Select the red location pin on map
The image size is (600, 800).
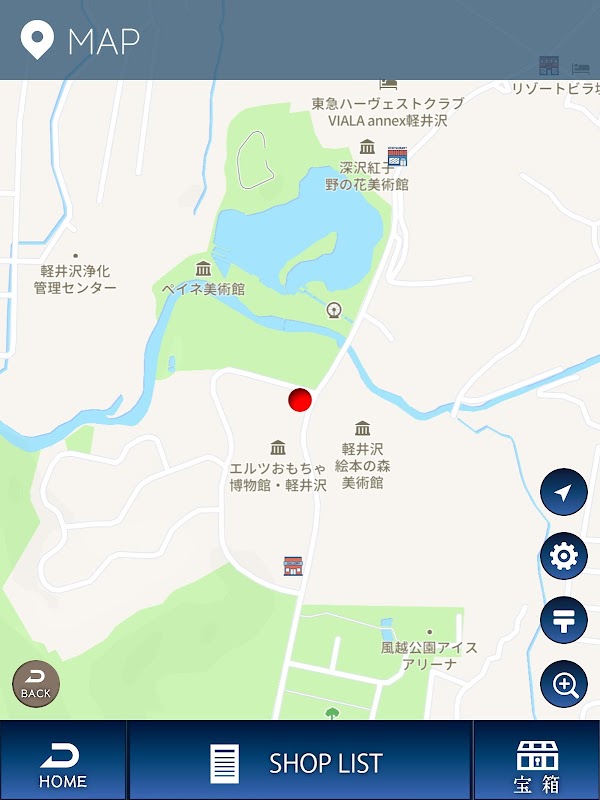300,399
